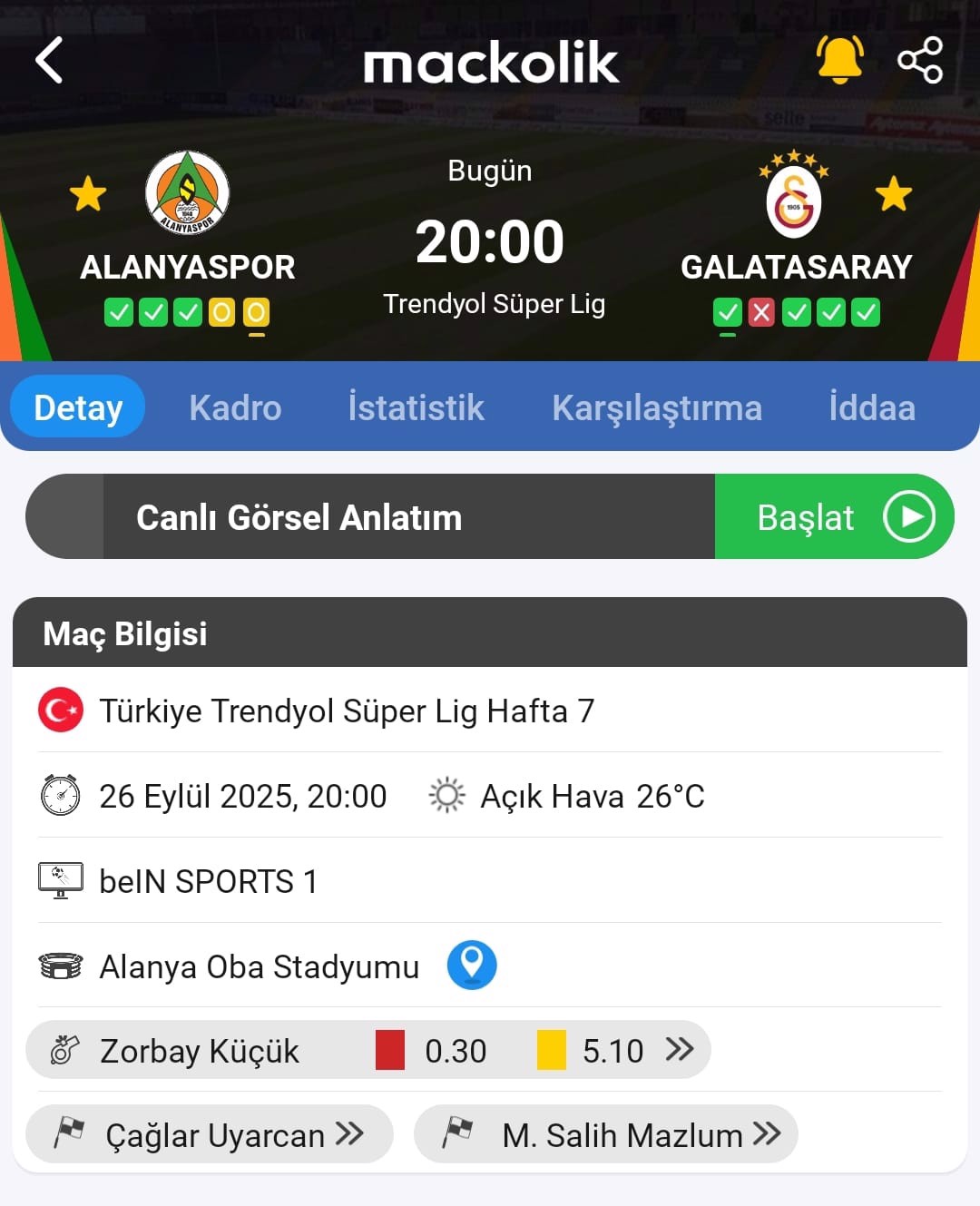Switch to the Karşılaştırma tab
Screen dimensions: 980x1206
[656, 407]
